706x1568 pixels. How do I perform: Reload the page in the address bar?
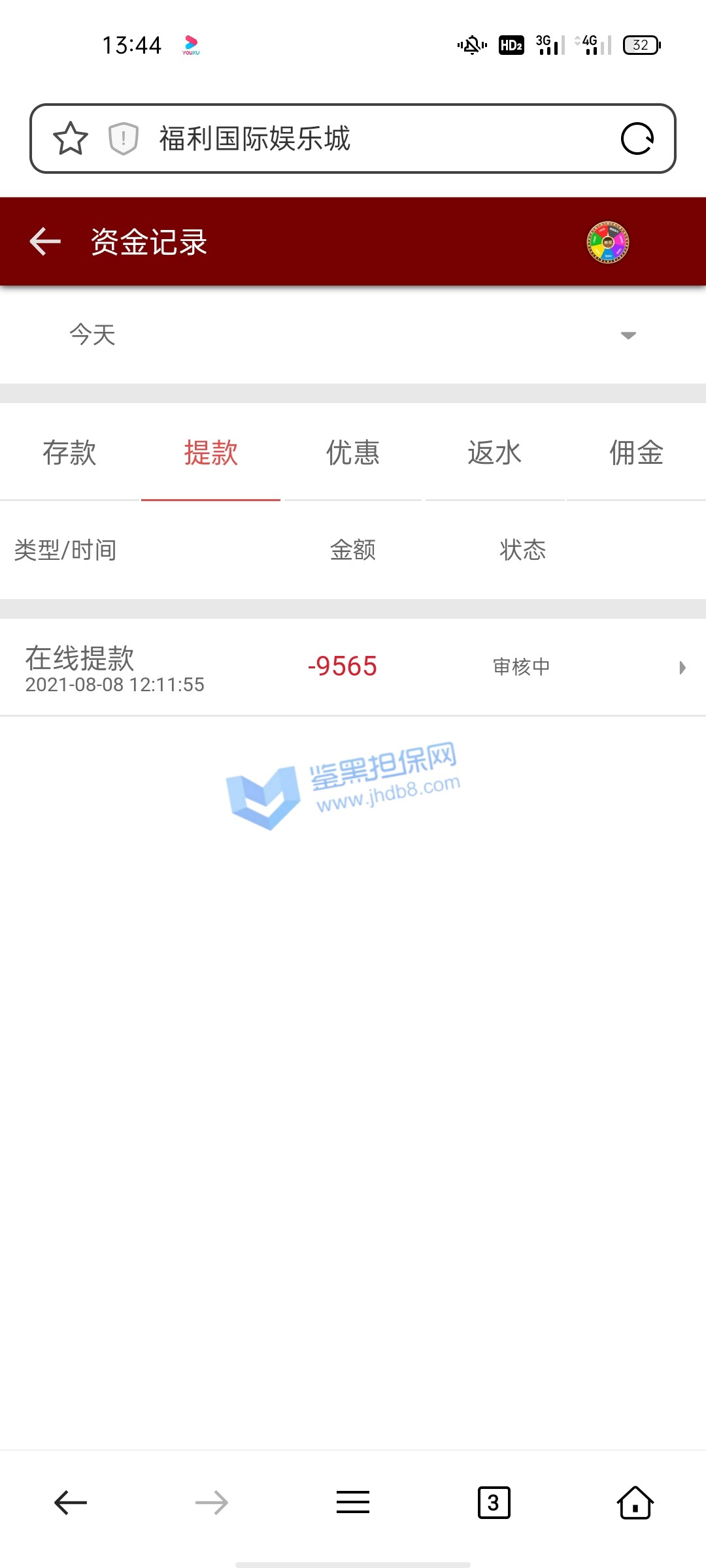click(x=637, y=139)
